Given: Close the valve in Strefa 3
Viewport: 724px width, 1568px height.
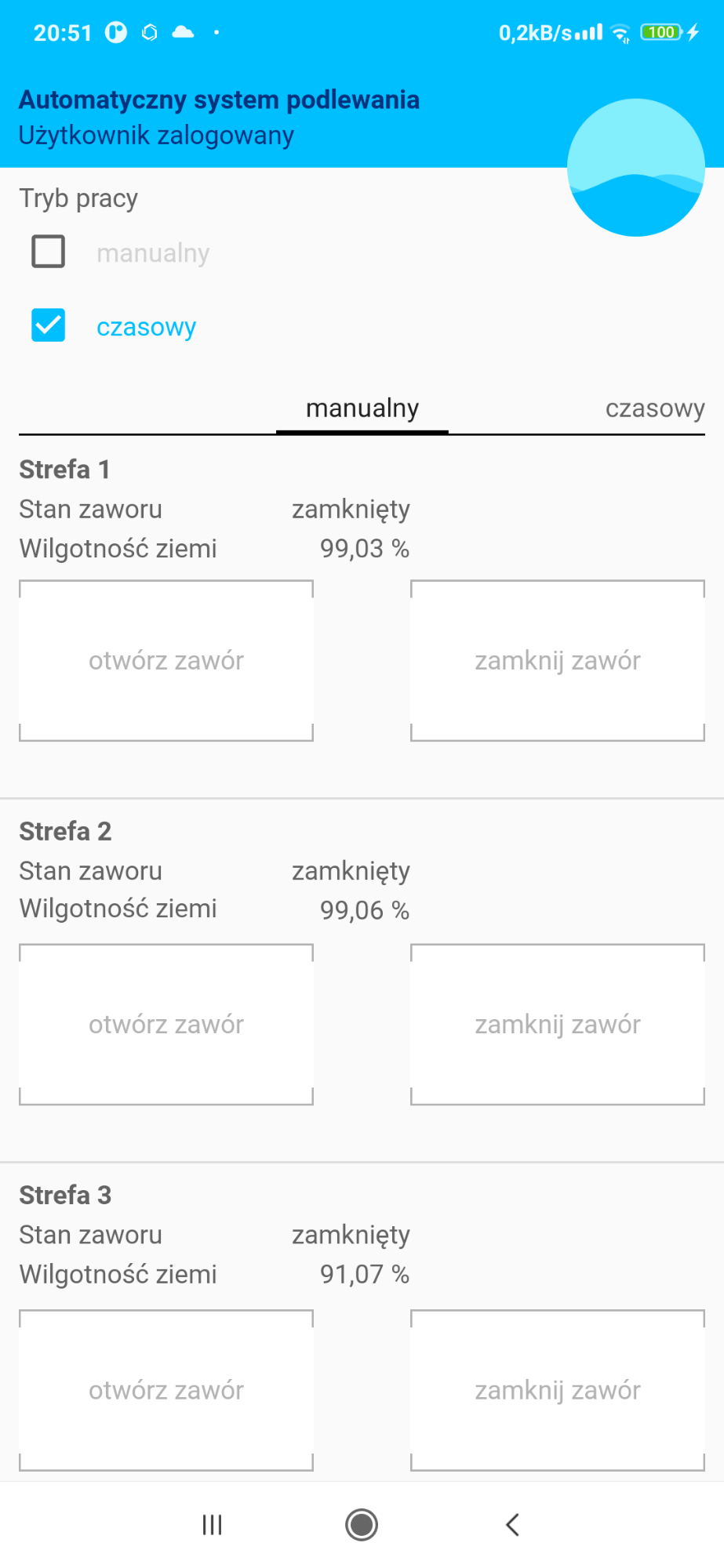Looking at the screenshot, I should (x=558, y=1390).
